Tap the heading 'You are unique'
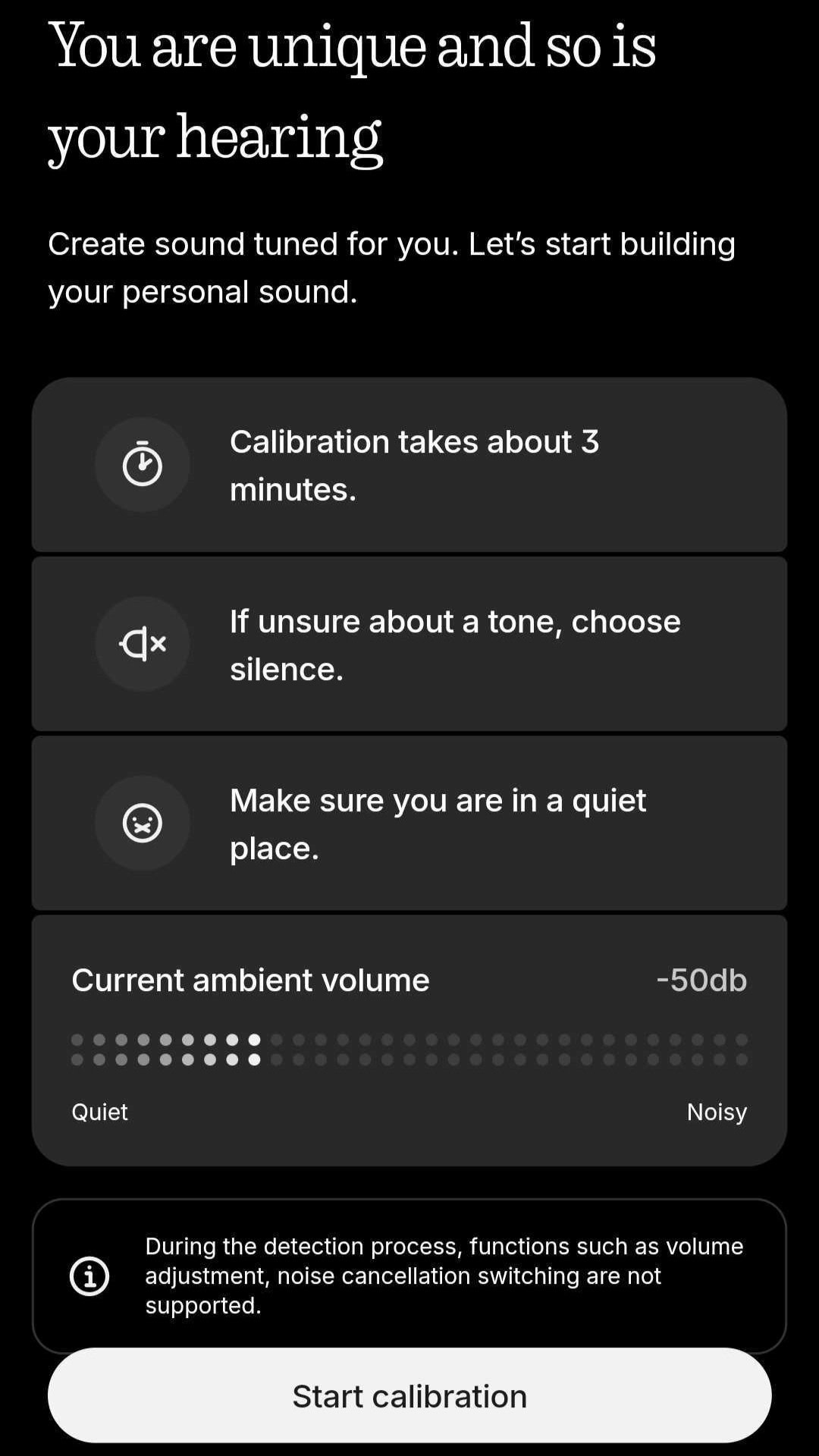 point(353,91)
